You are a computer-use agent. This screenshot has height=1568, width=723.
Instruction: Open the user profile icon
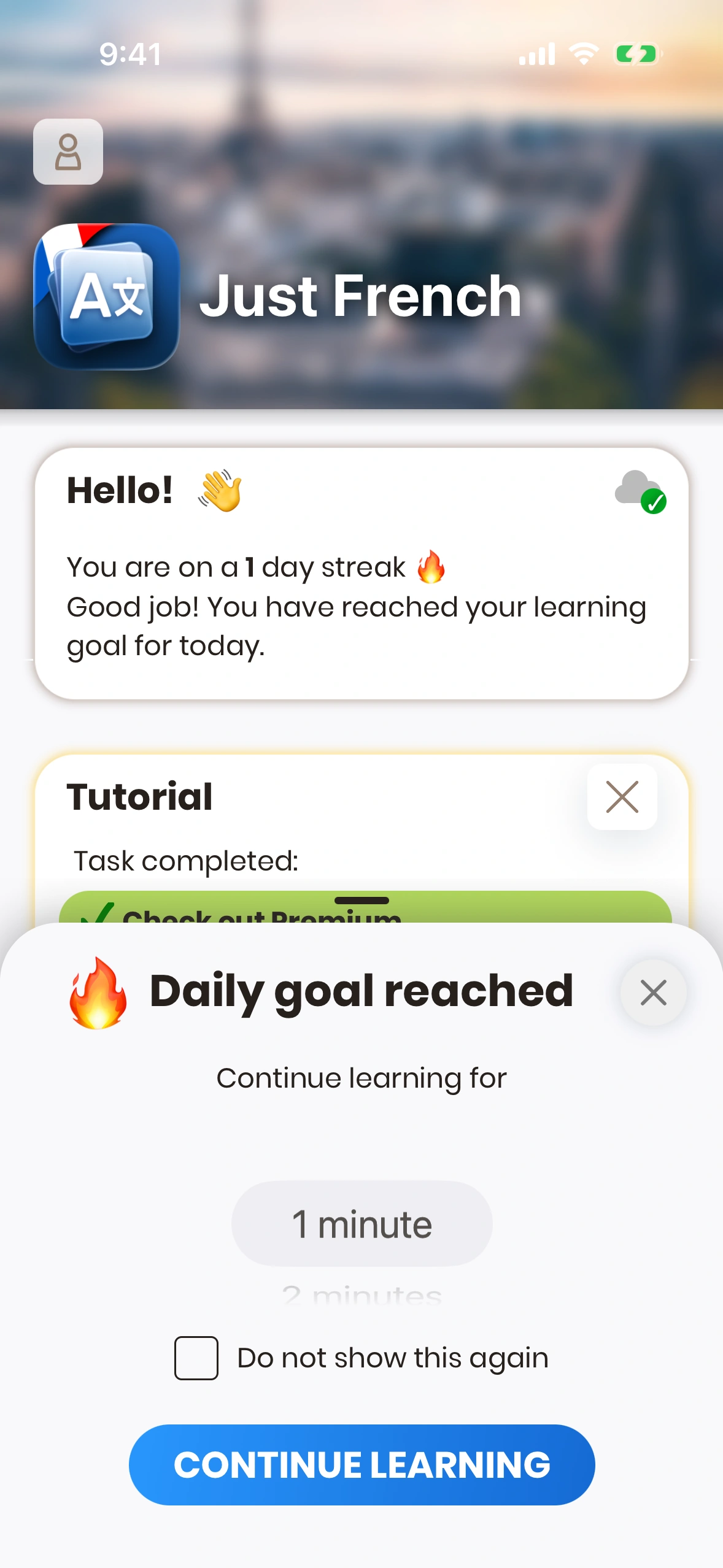tap(68, 152)
